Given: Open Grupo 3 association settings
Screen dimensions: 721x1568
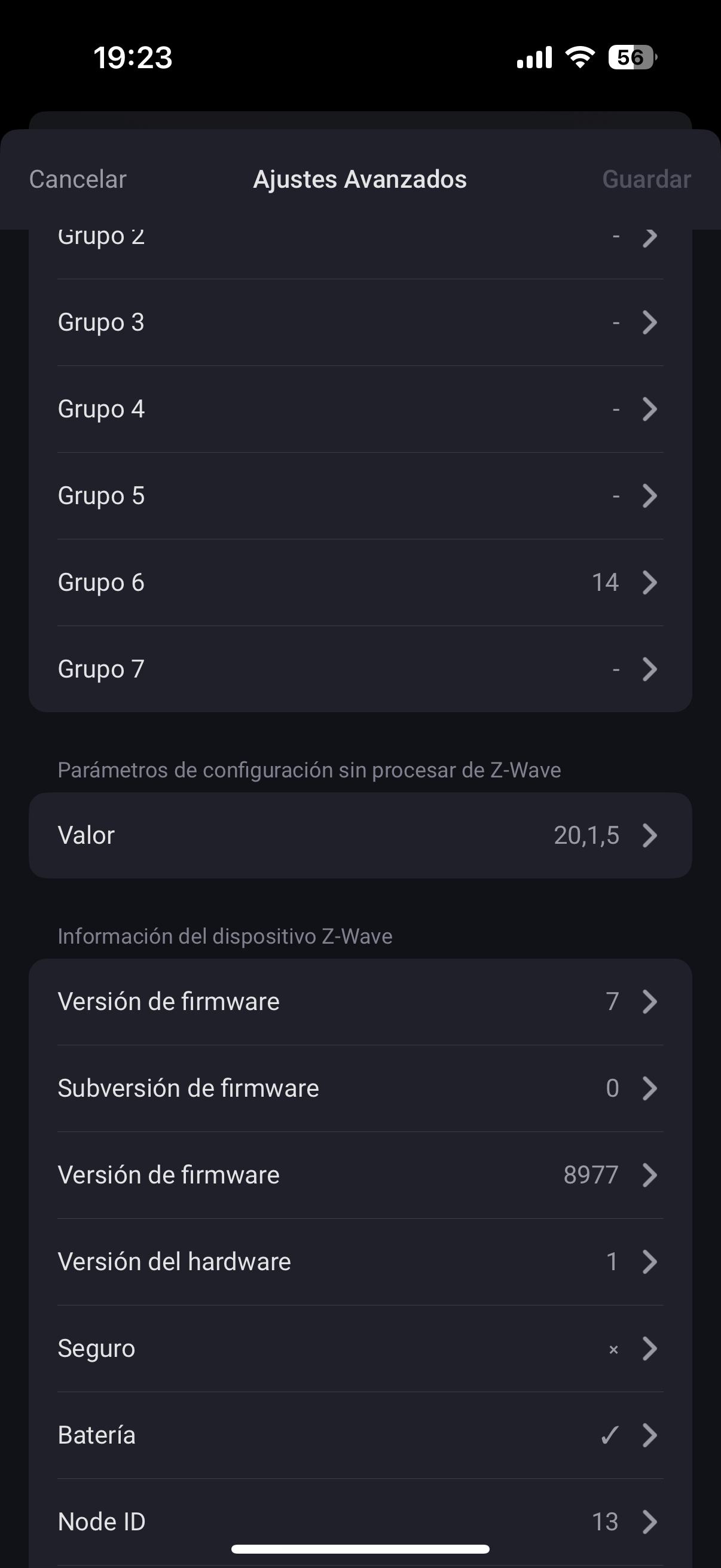Looking at the screenshot, I should [x=360, y=322].
